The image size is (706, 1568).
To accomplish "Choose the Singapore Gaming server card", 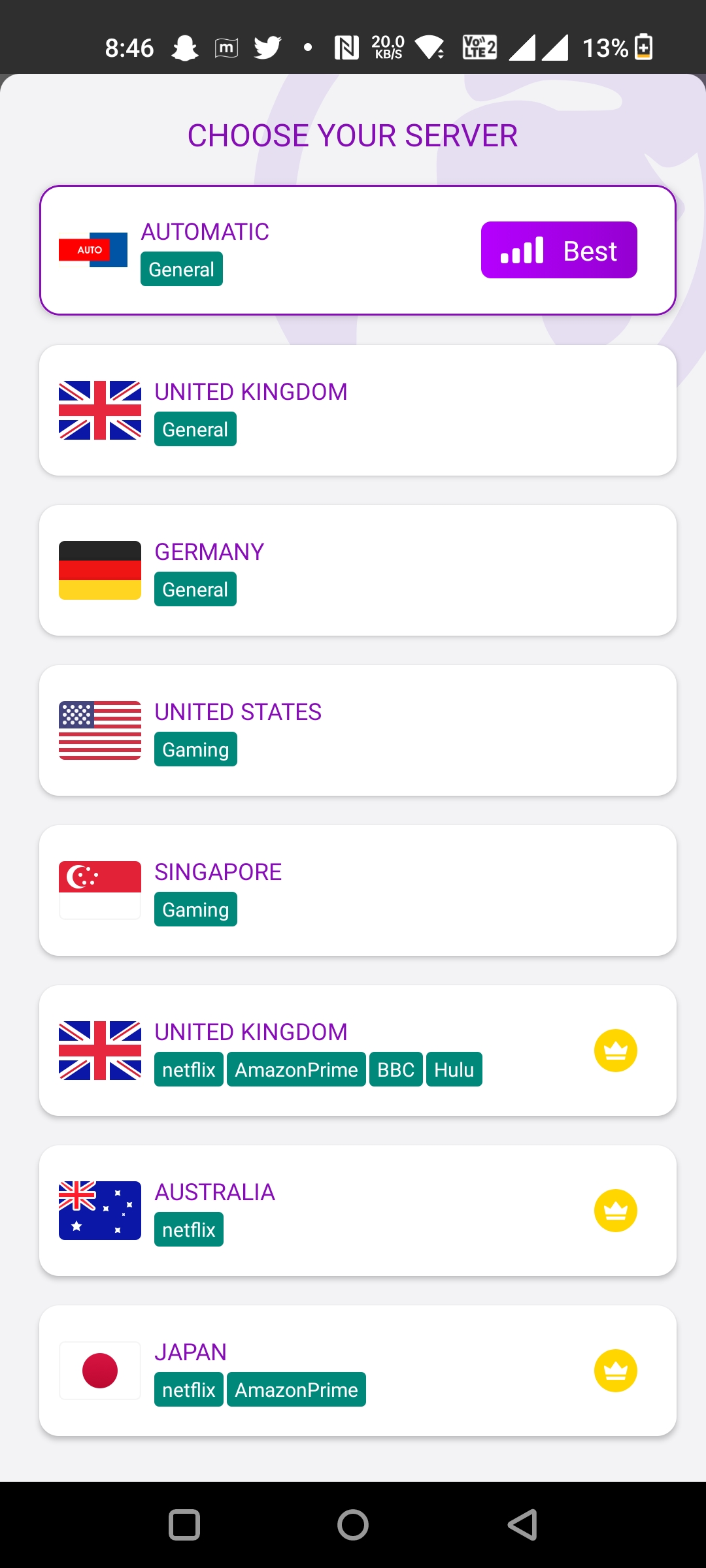I will coord(357,890).
